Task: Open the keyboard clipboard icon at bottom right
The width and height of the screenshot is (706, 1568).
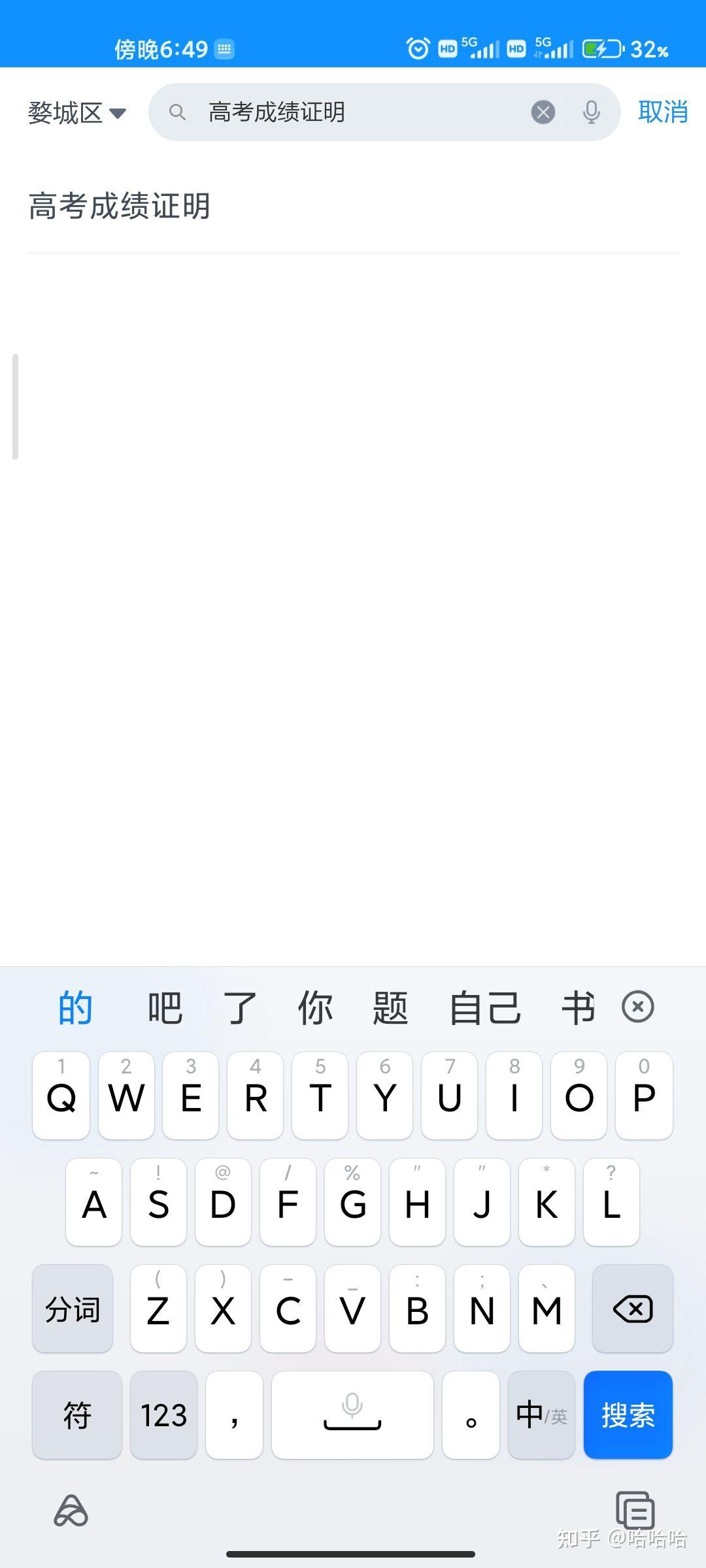Action: coord(635,1511)
